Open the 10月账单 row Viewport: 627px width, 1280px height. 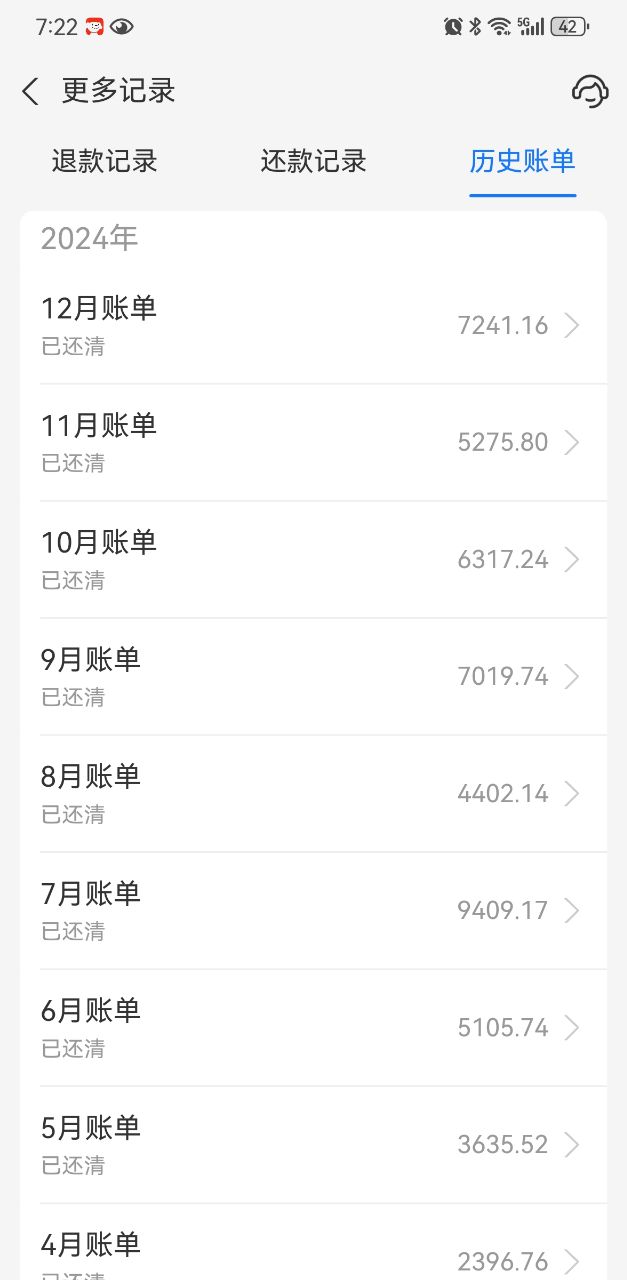pyautogui.click(x=313, y=559)
